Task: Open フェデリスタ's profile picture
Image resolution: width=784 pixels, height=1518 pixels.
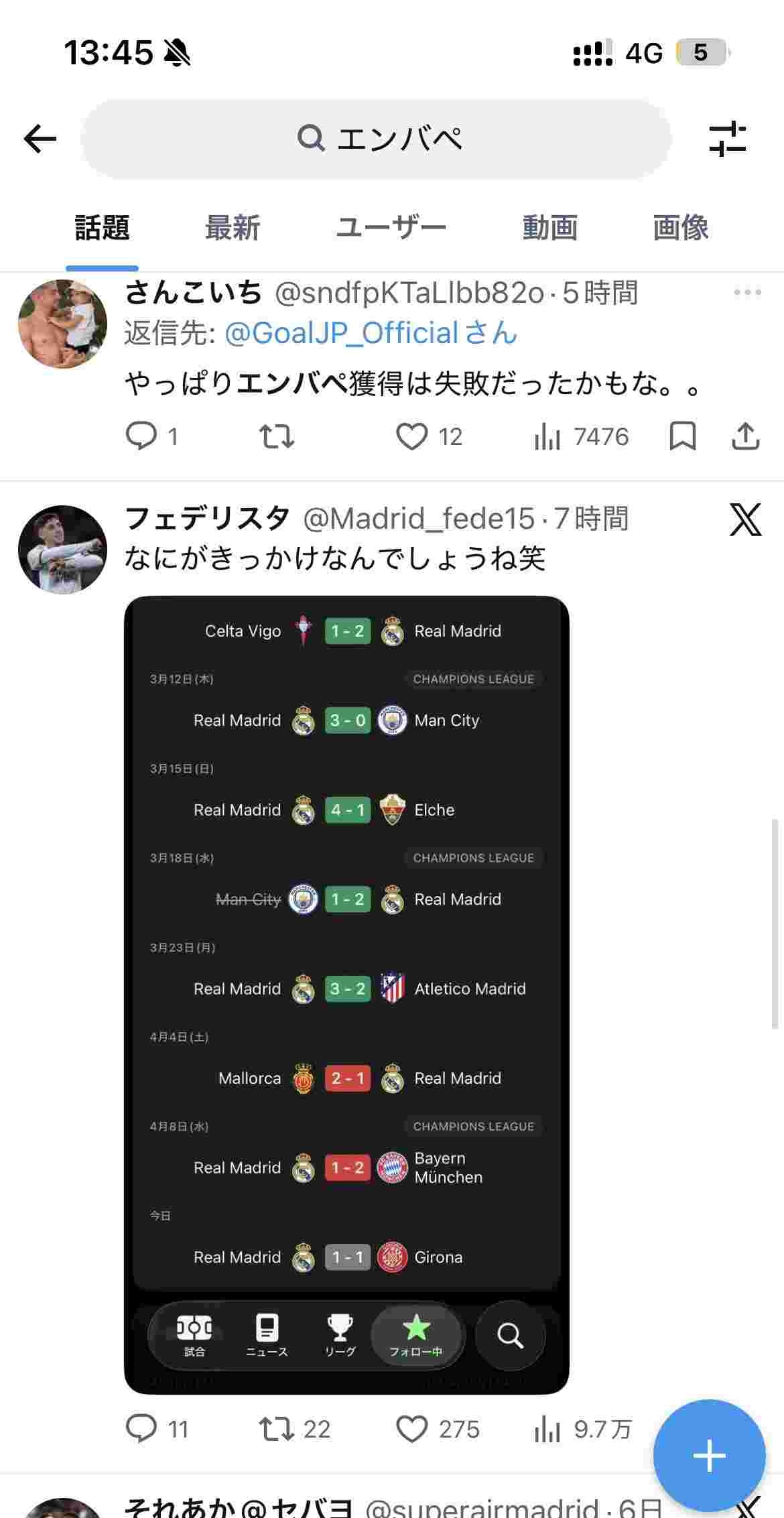Action: [62, 550]
